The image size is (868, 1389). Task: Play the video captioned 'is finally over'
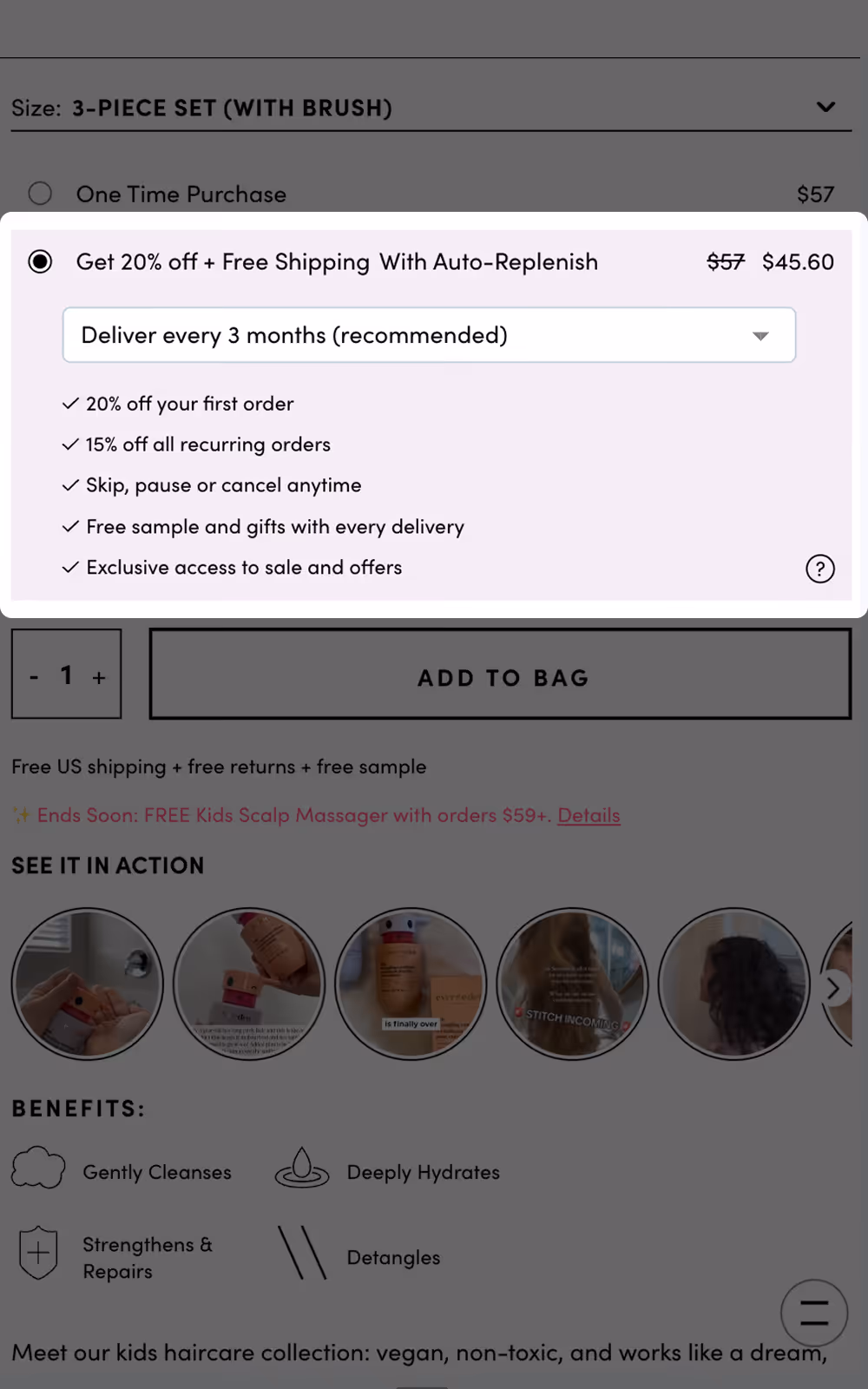click(x=411, y=984)
